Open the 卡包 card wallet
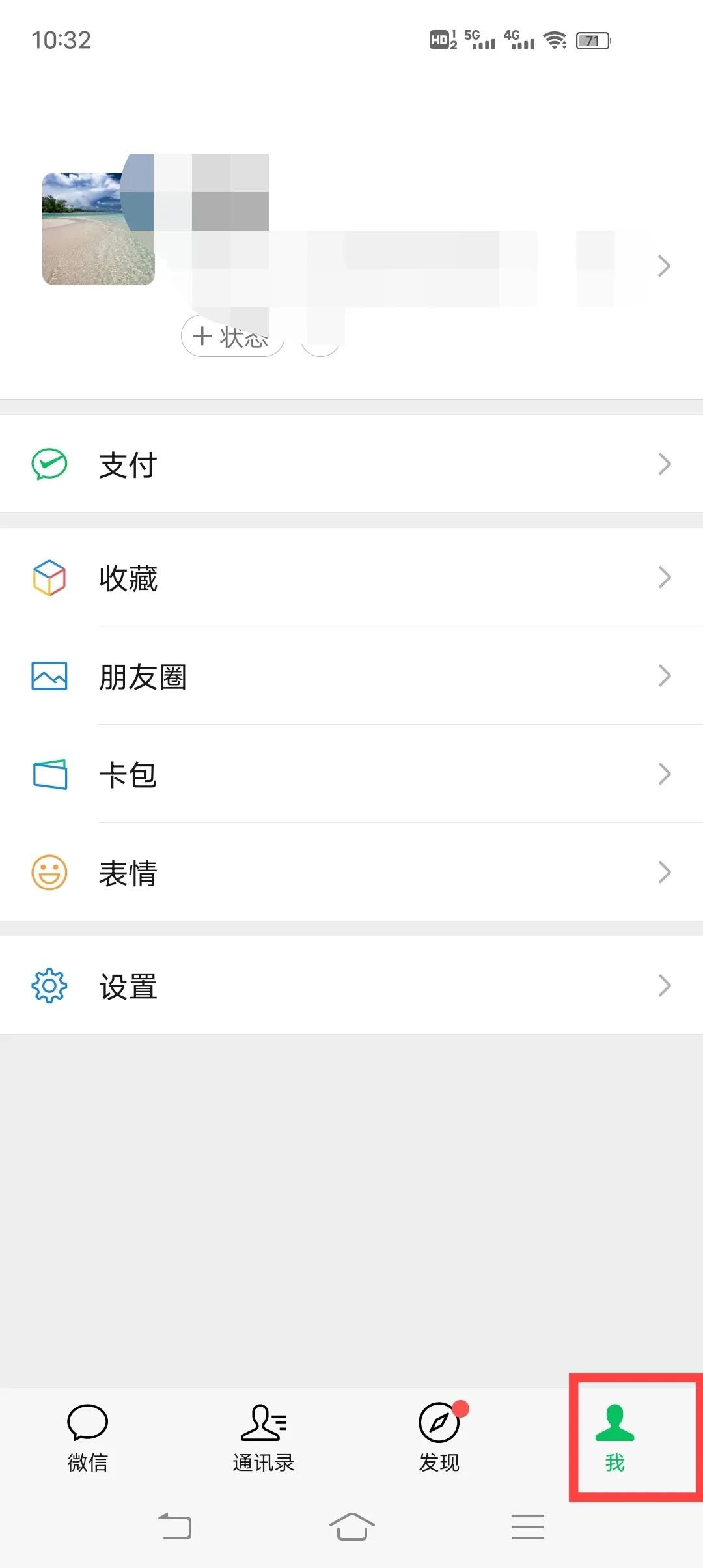703x1568 pixels. coord(351,774)
